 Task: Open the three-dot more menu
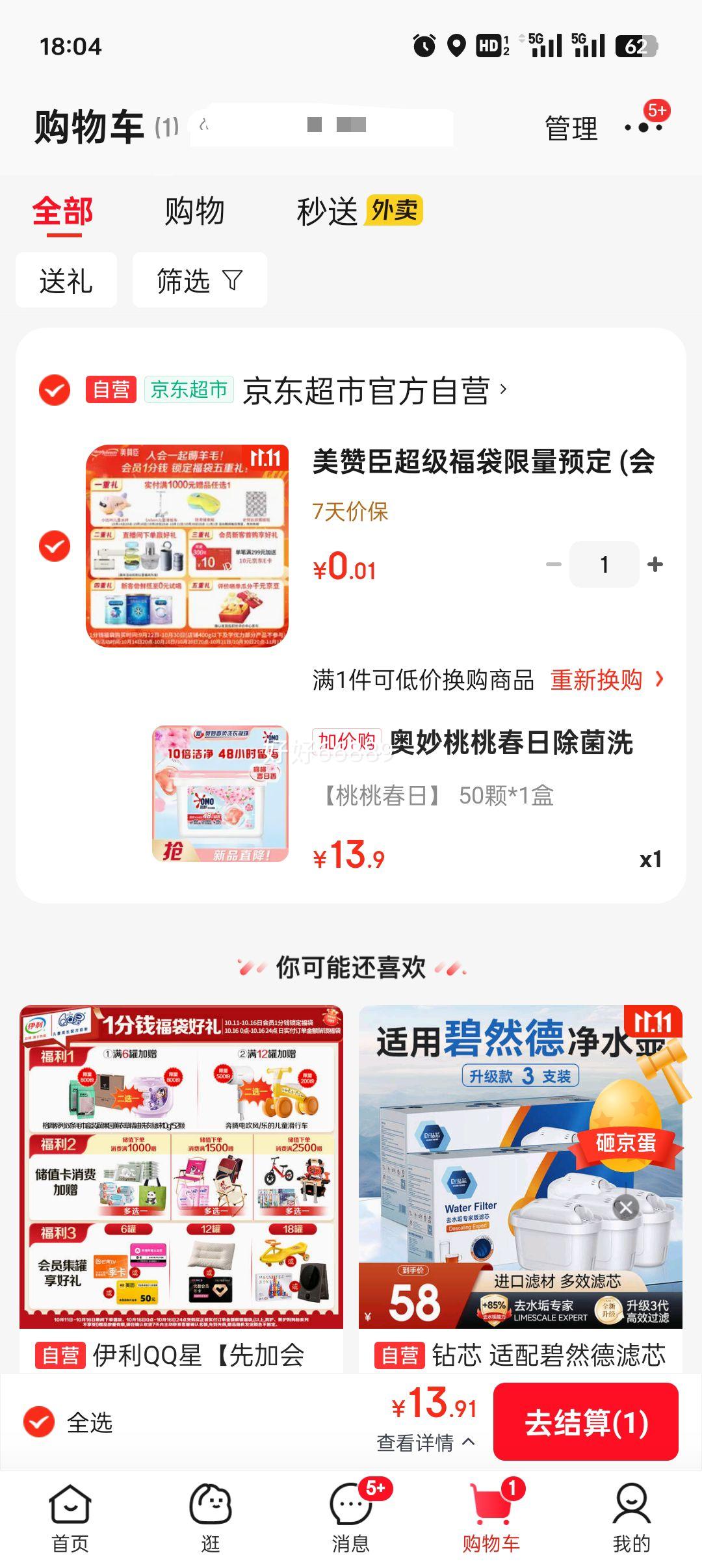643,127
